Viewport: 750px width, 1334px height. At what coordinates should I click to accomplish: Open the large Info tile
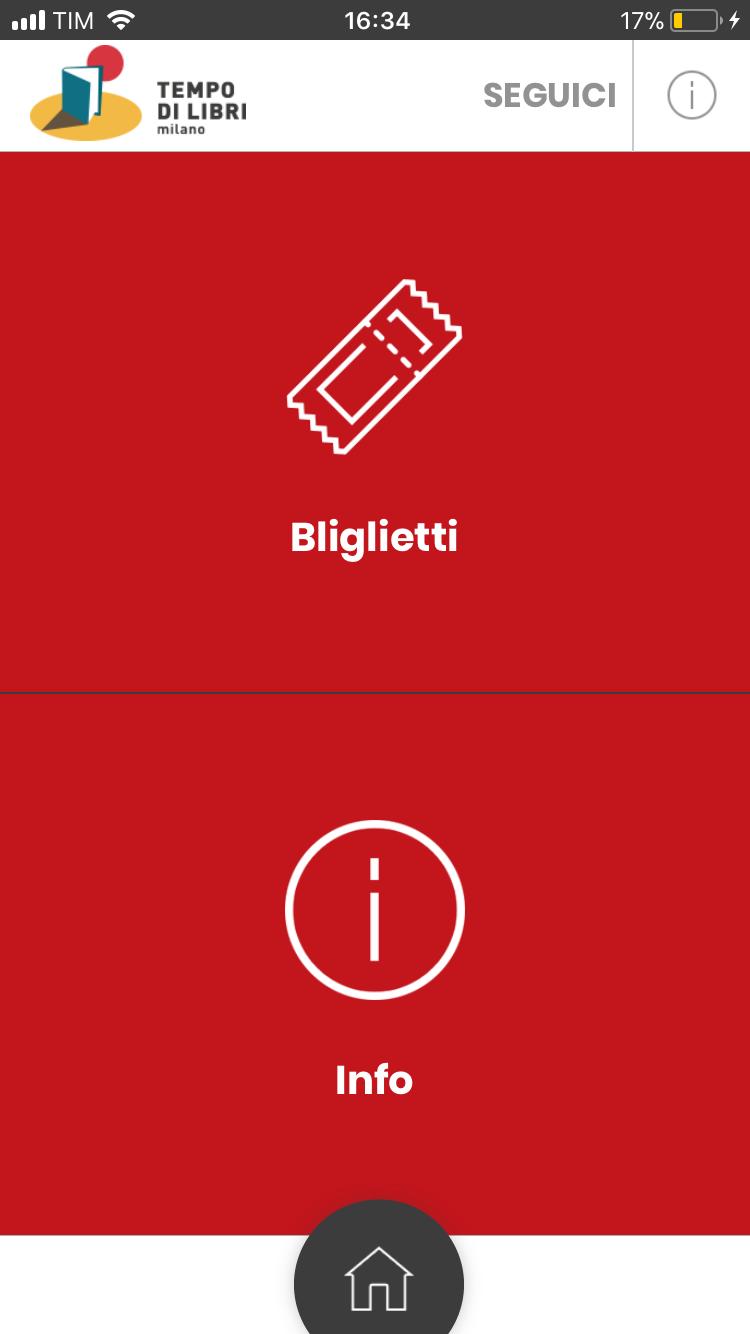375,964
